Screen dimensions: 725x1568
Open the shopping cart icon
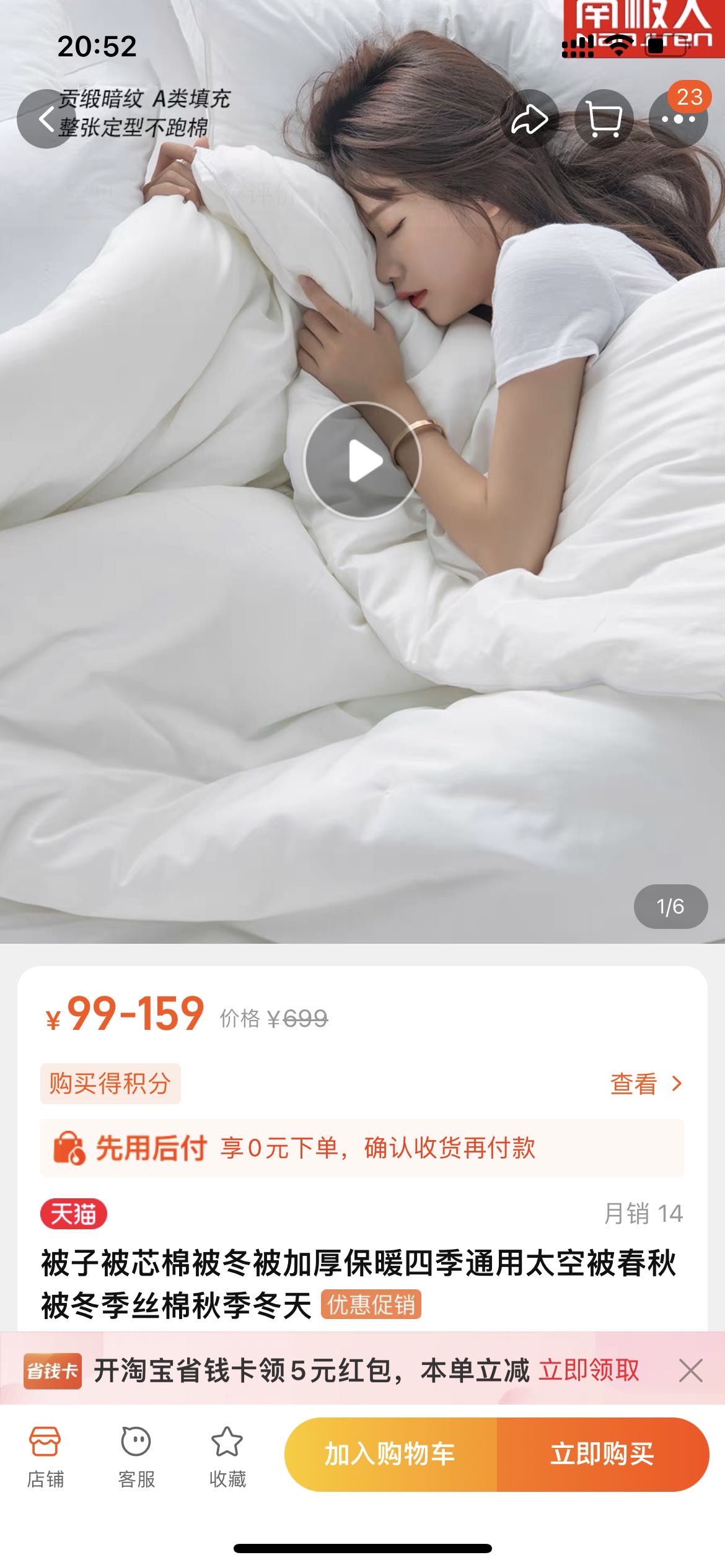[604, 119]
